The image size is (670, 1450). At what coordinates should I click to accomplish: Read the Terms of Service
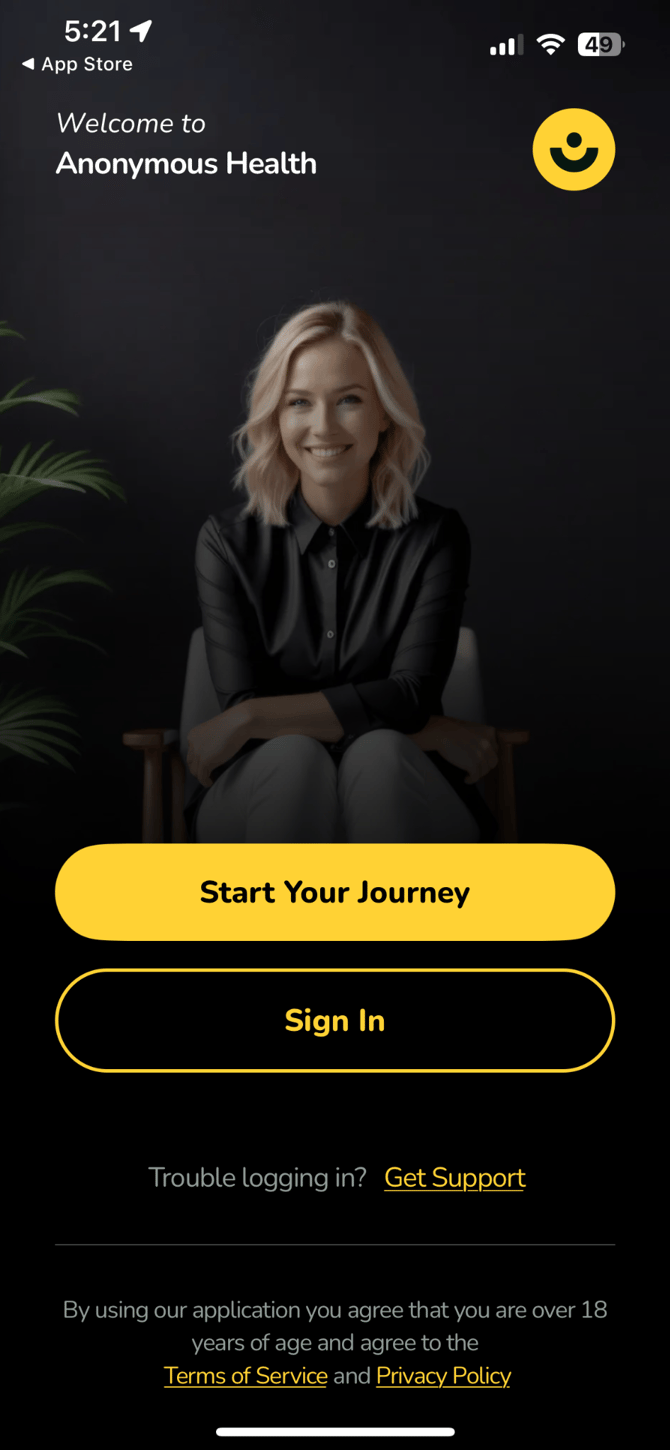[x=246, y=1376]
